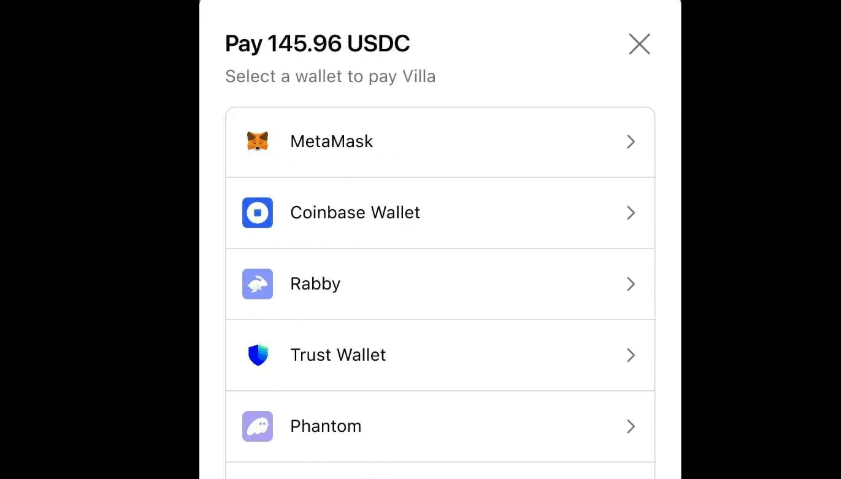Open the Phantom wallet option
841x479 pixels.
point(440,426)
